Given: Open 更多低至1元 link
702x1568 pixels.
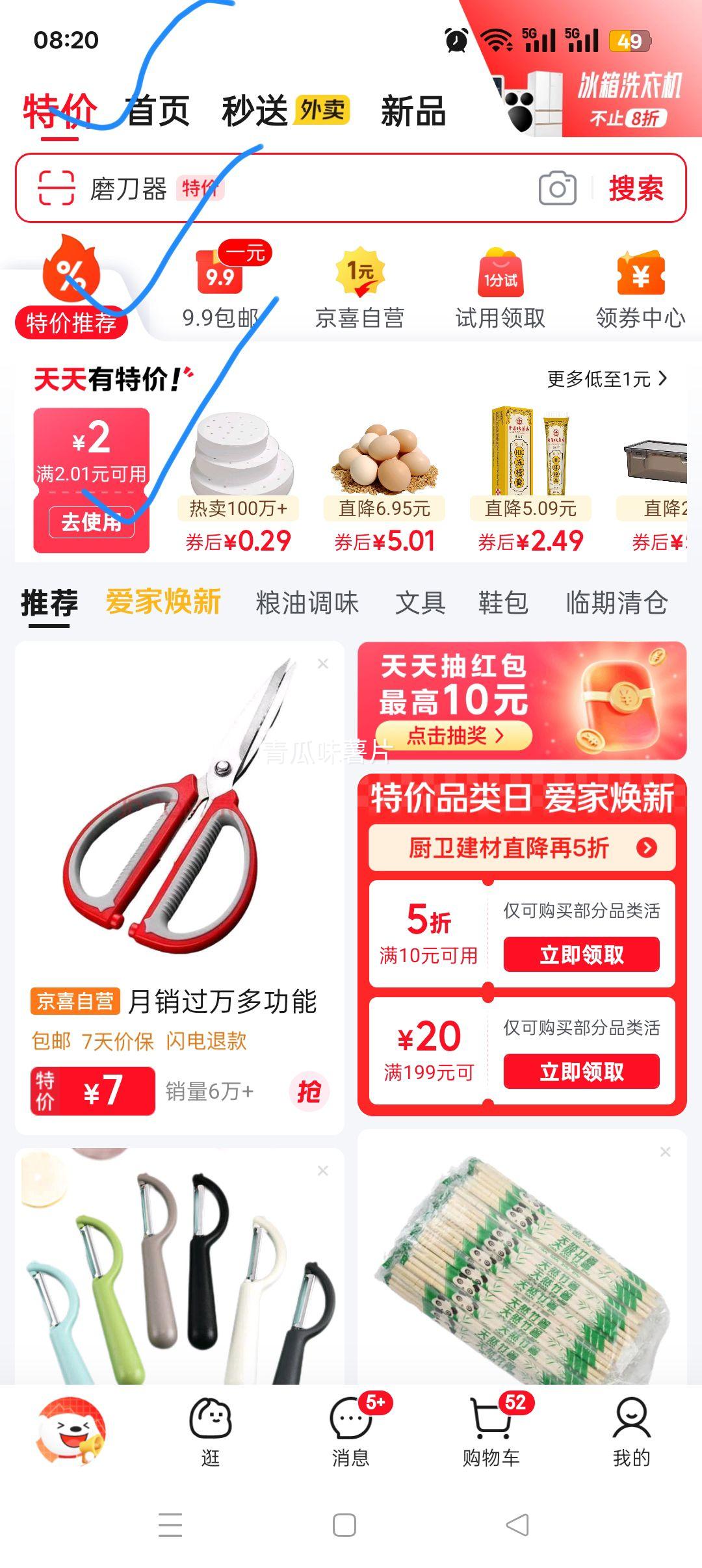Looking at the screenshot, I should tap(606, 379).
